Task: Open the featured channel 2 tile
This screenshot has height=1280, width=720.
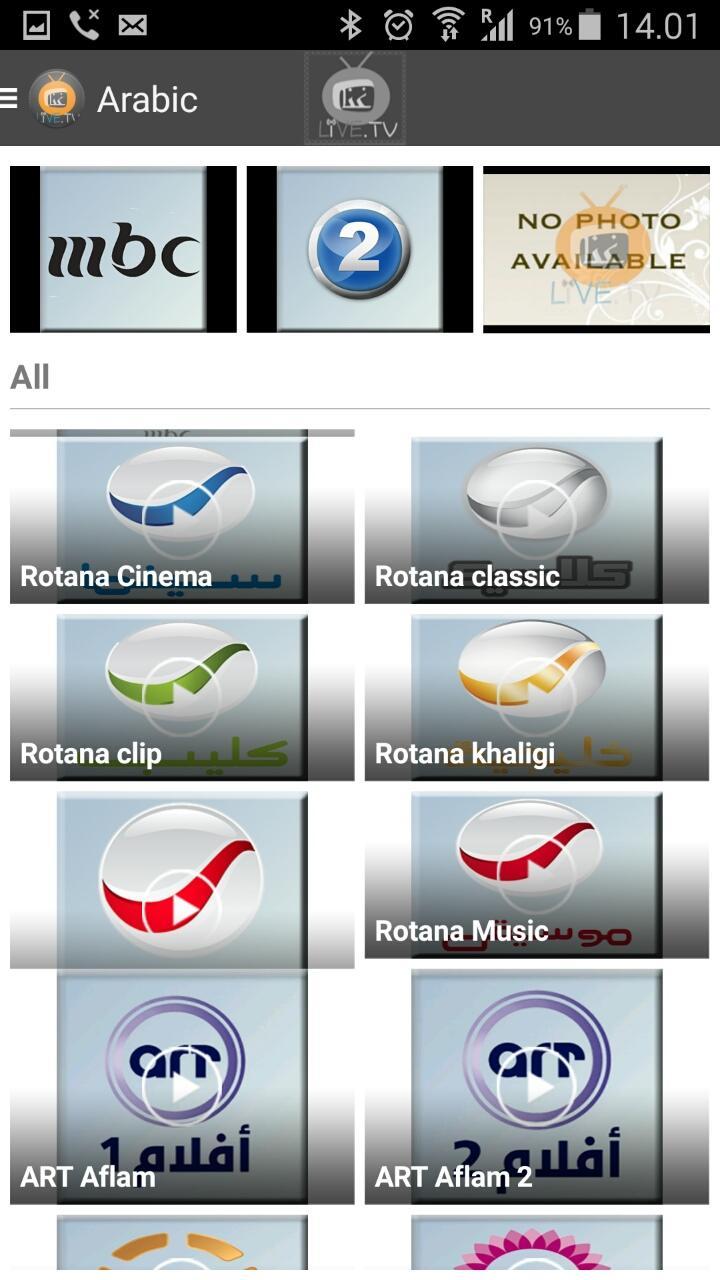Action: pos(359,249)
